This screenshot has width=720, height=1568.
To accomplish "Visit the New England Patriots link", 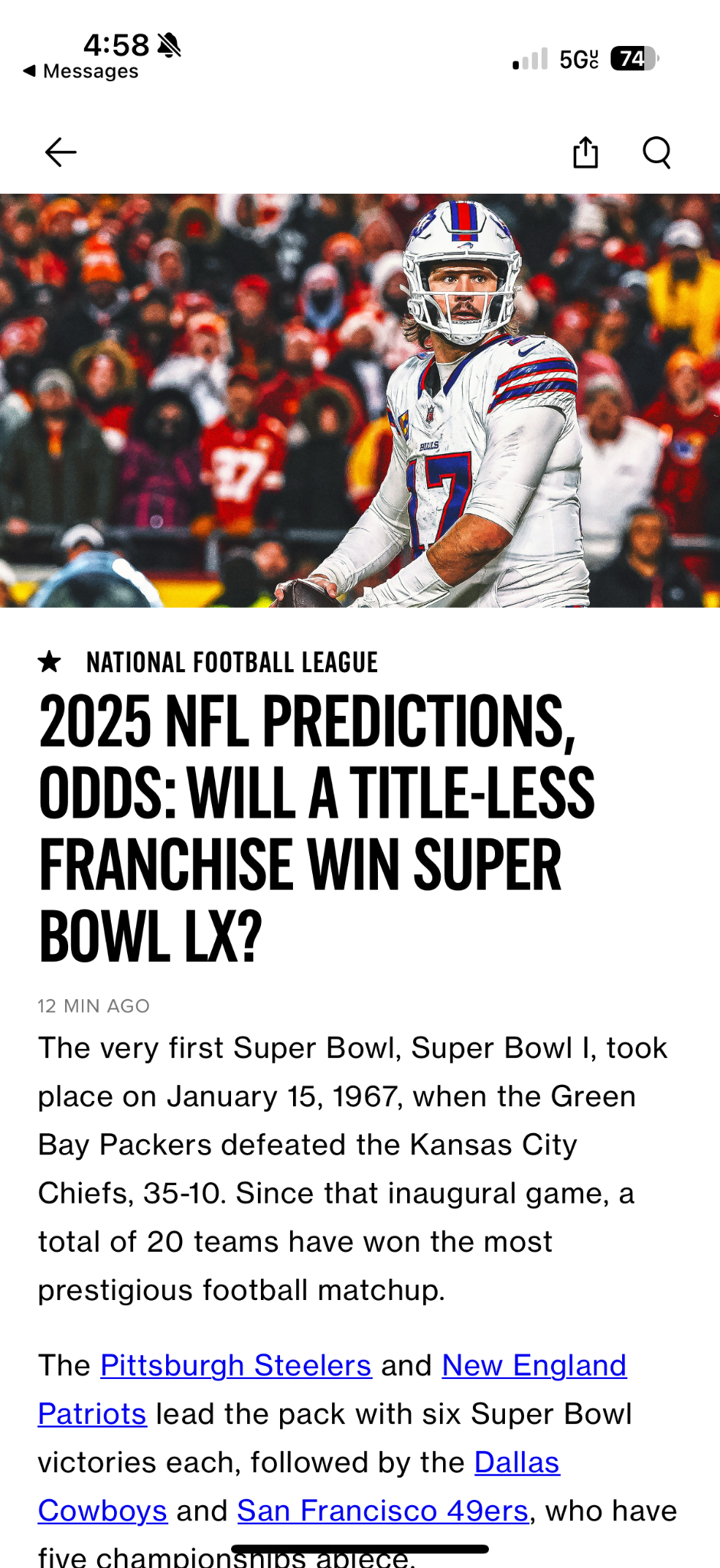I will pos(534,1365).
